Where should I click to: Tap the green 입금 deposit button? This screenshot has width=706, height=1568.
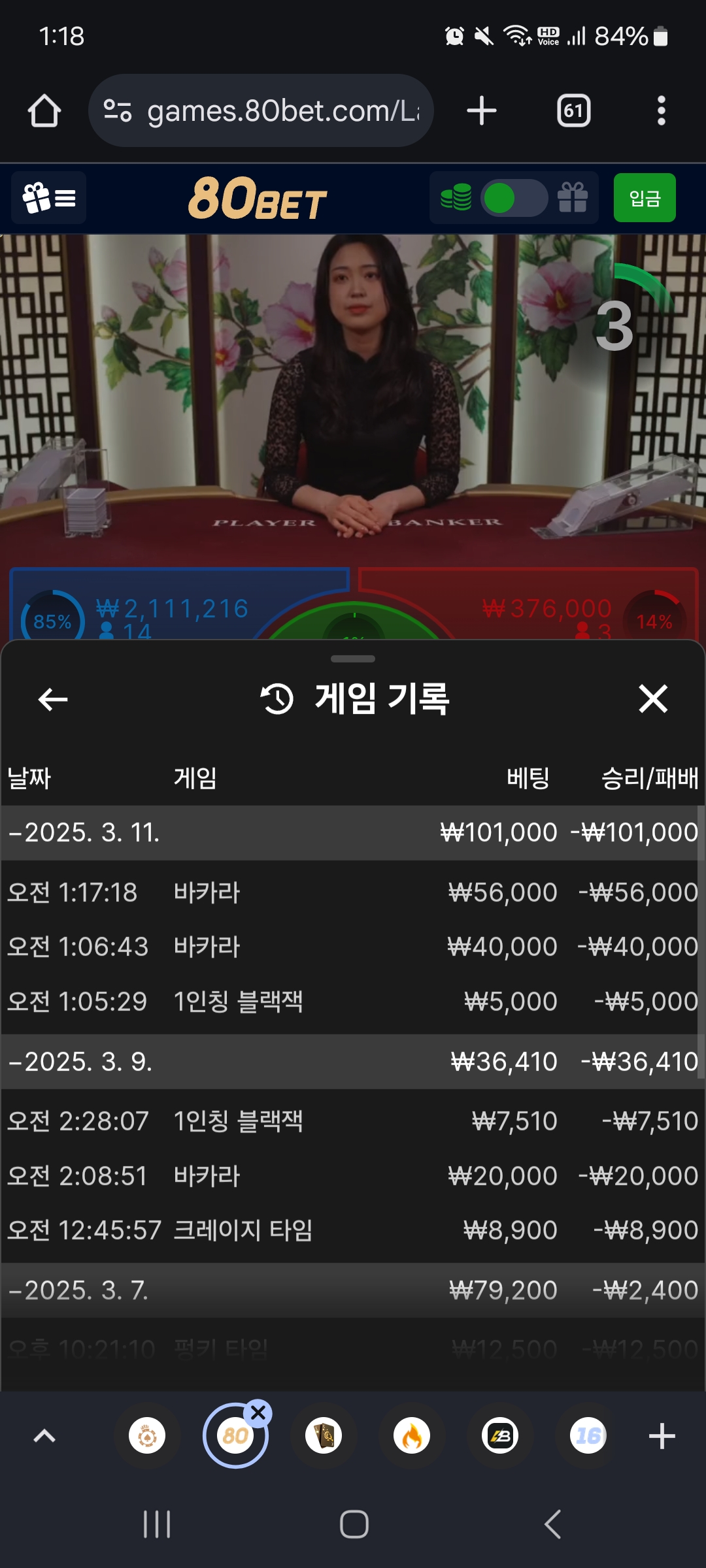(644, 198)
